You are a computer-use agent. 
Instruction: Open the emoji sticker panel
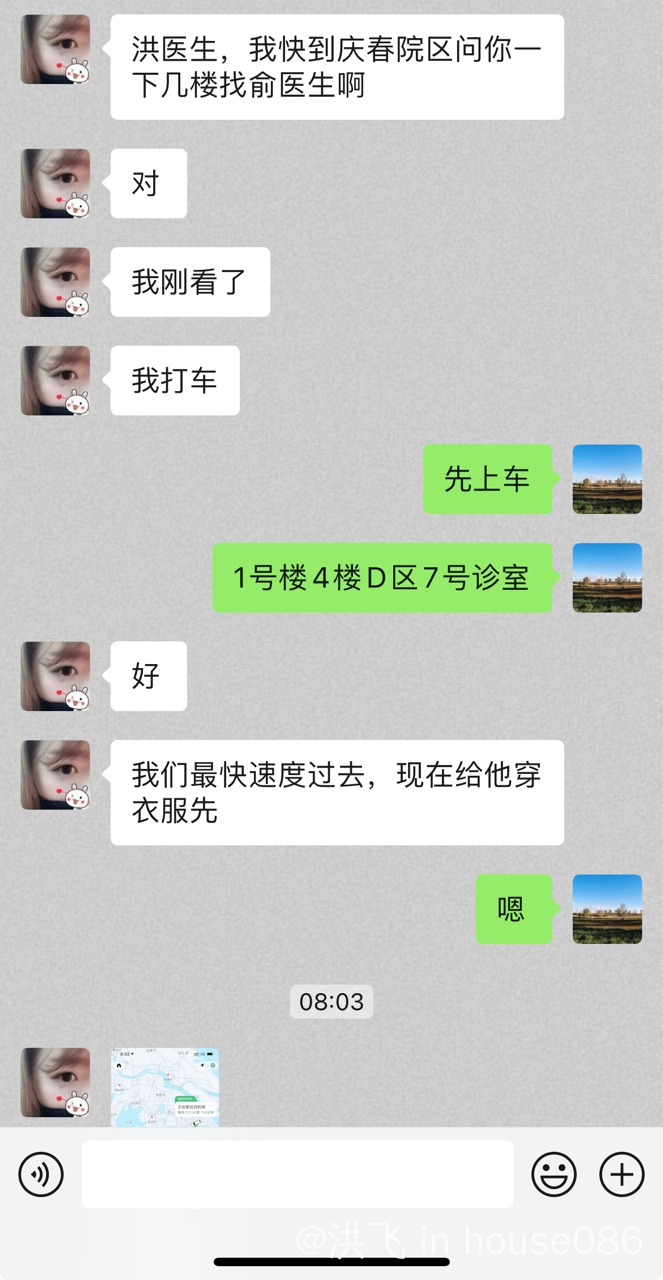point(553,1174)
